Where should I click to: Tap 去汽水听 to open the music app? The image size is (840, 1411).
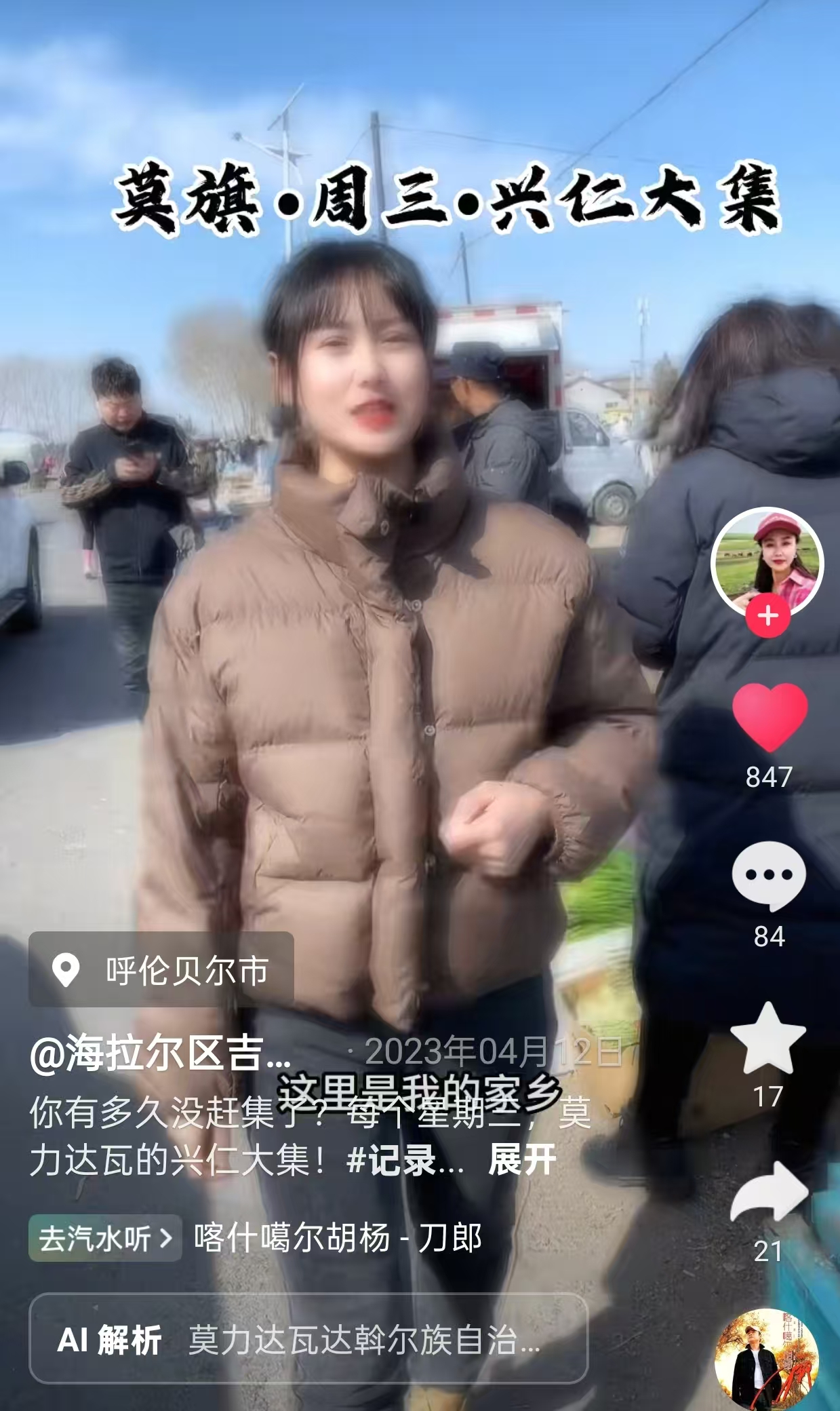[x=105, y=1239]
